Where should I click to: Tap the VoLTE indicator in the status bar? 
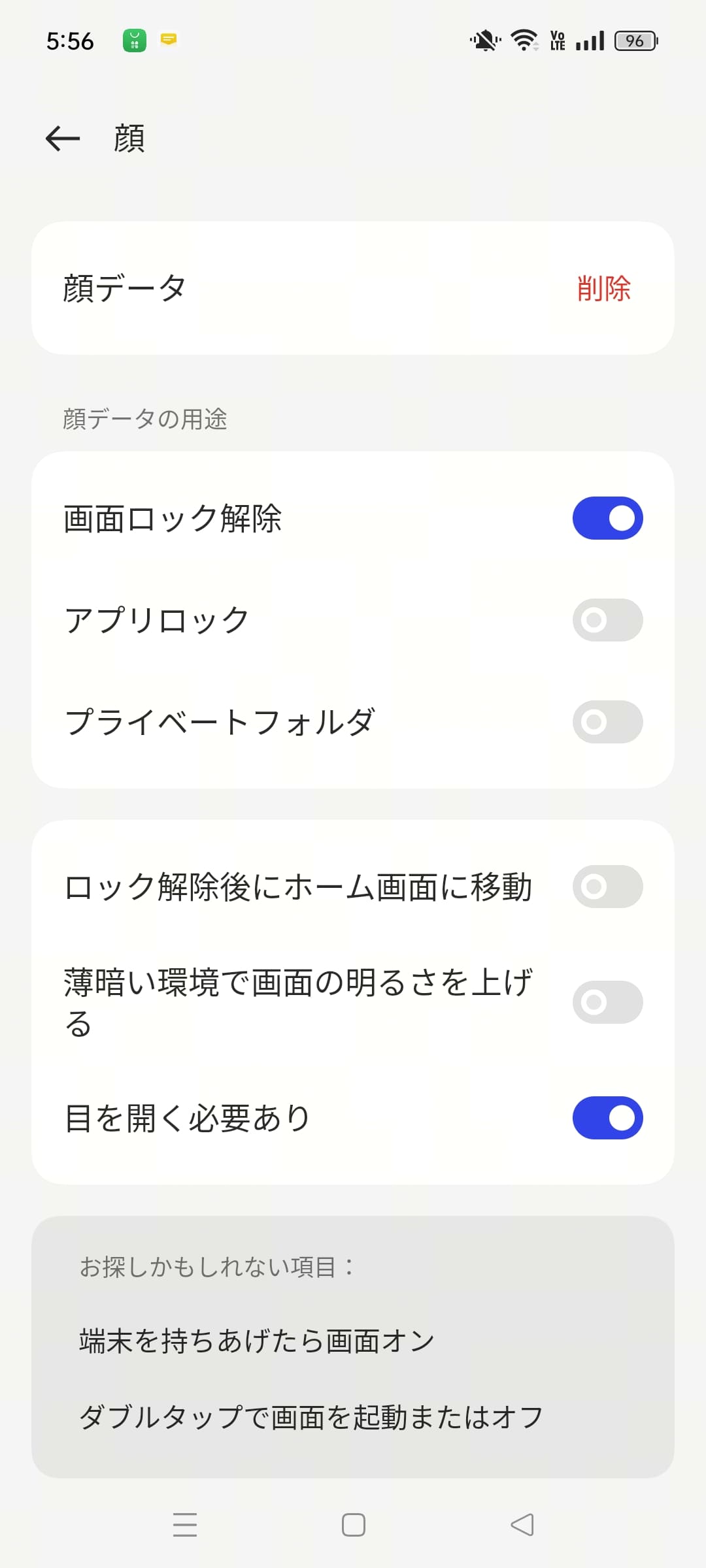click(x=557, y=40)
